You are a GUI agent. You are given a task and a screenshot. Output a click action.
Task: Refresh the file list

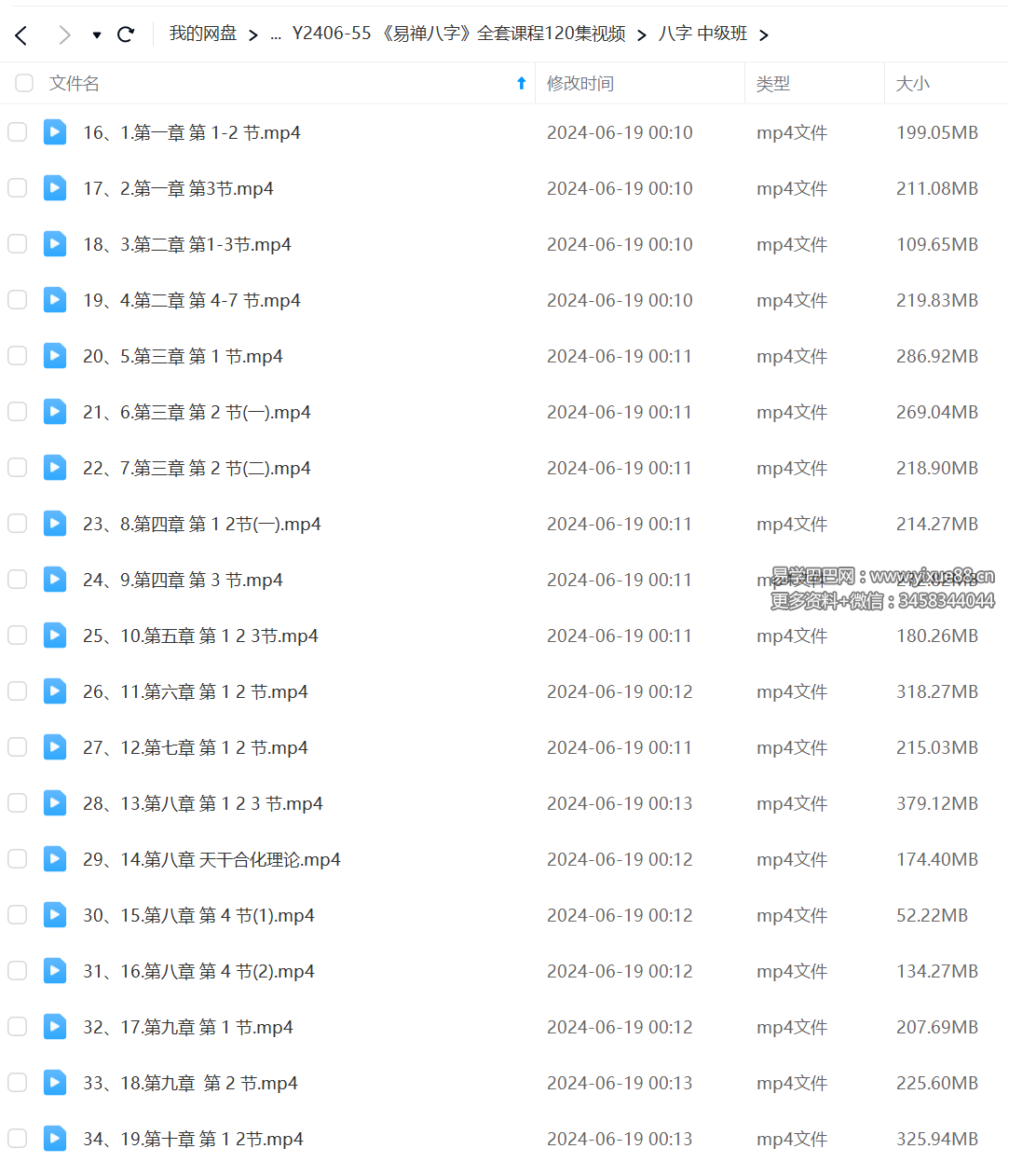click(x=126, y=34)
